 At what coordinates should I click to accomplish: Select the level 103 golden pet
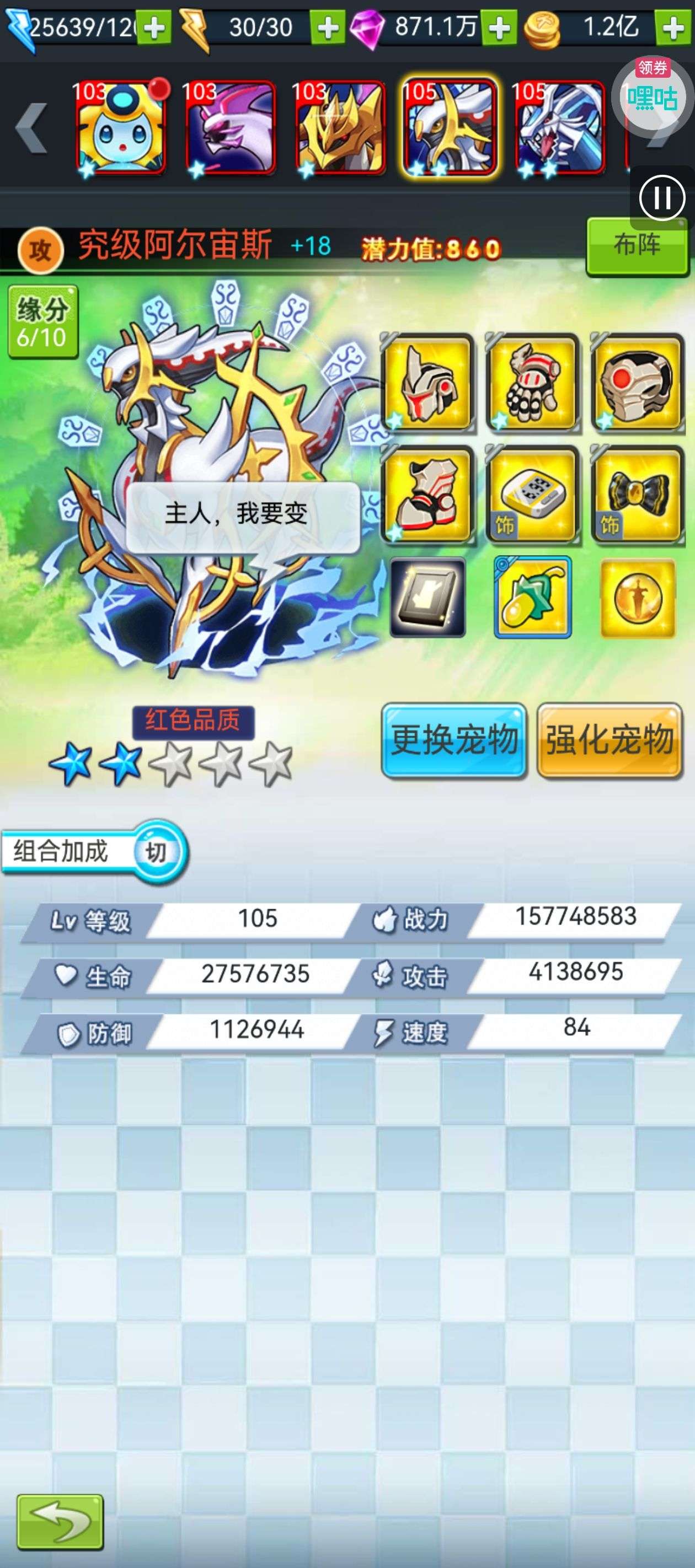340,129
